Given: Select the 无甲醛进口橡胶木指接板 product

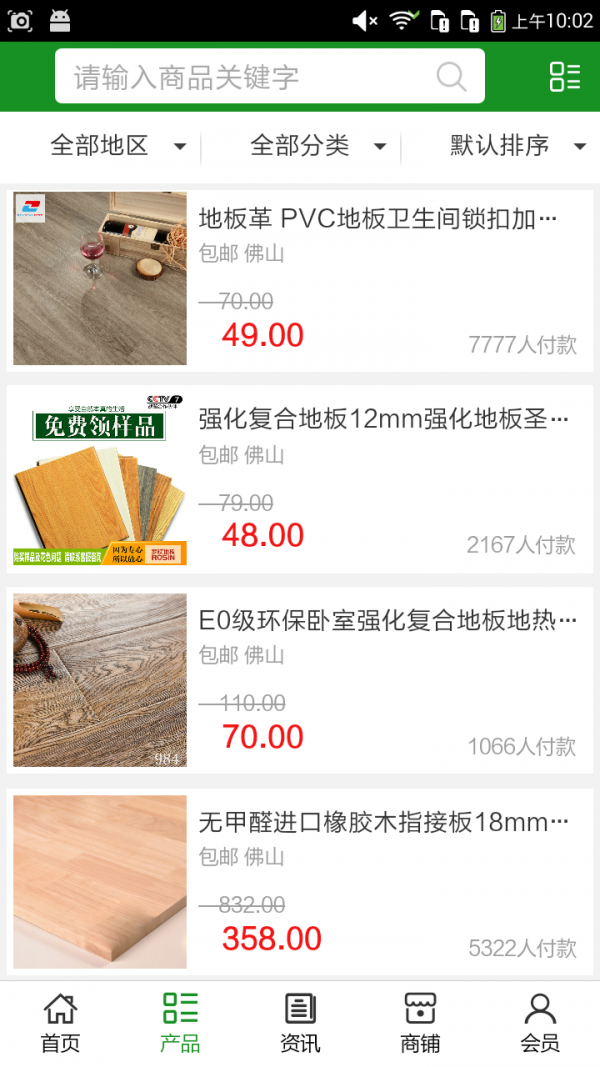Looking at the screenshot, I should click(x=300, y=882).
